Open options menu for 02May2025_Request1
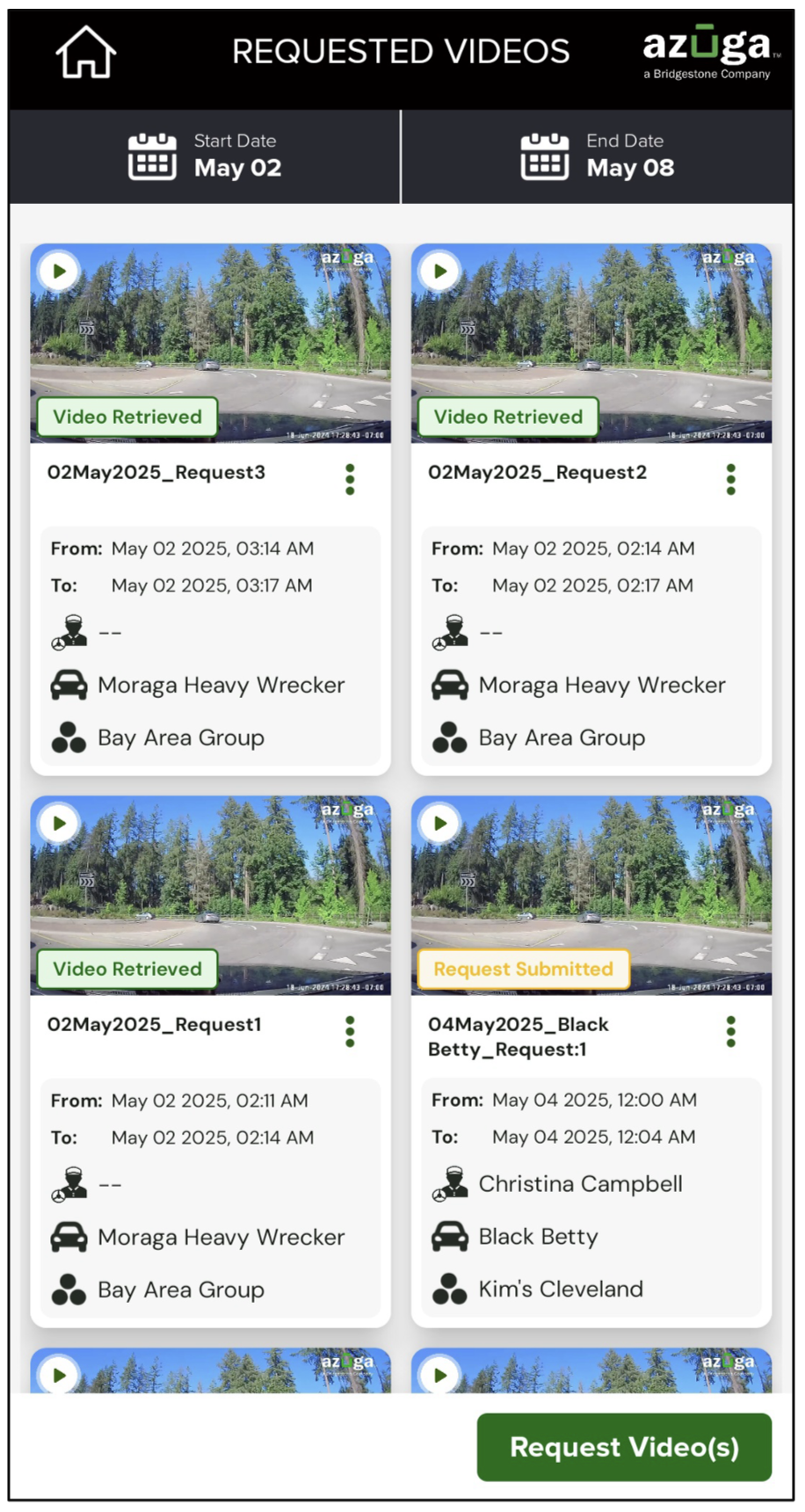The image size is (805, 1512). (x=350, y=1031)
